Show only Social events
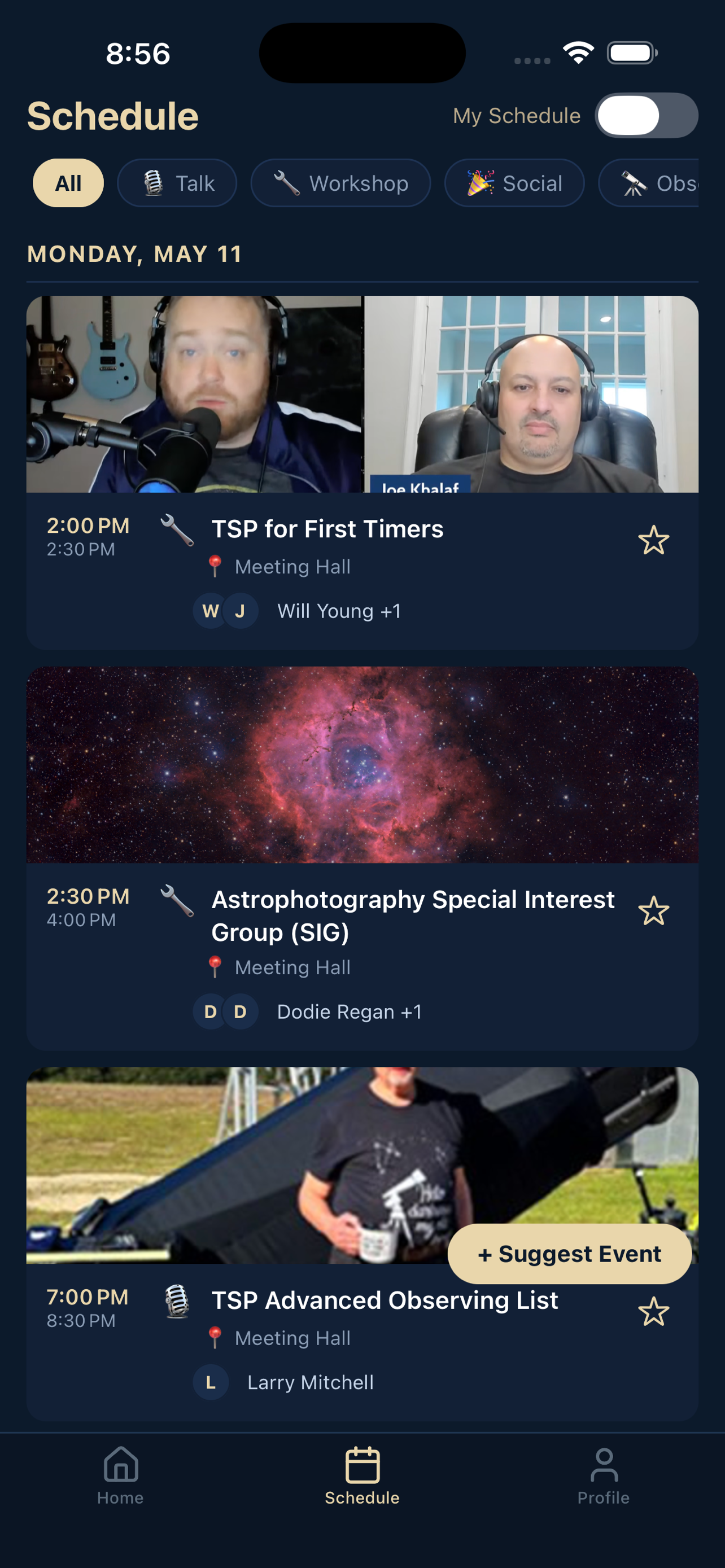The height and width of the screenshot is (1568, 725). tap(514, 183)
